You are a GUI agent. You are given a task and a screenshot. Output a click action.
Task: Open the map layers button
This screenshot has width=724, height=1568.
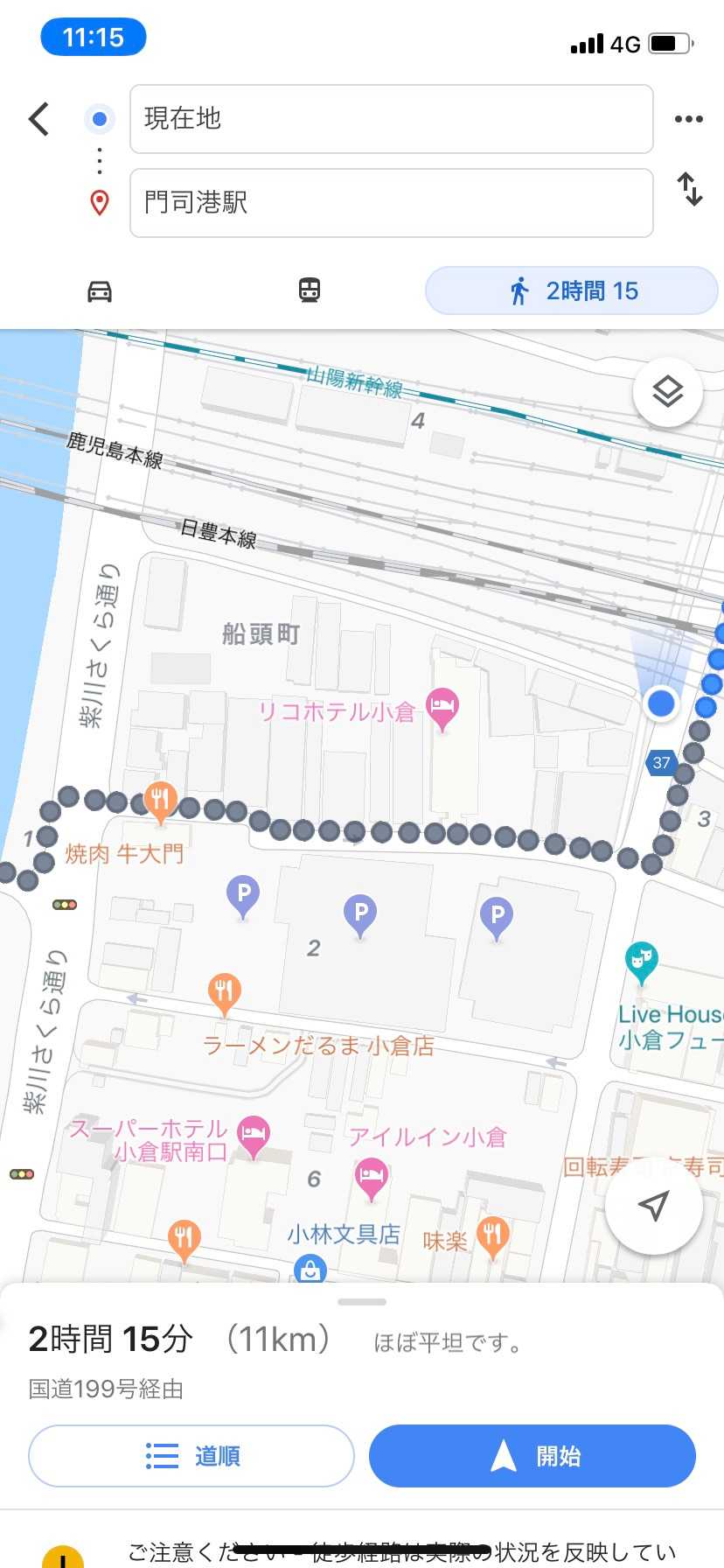[x=668, y=391]
